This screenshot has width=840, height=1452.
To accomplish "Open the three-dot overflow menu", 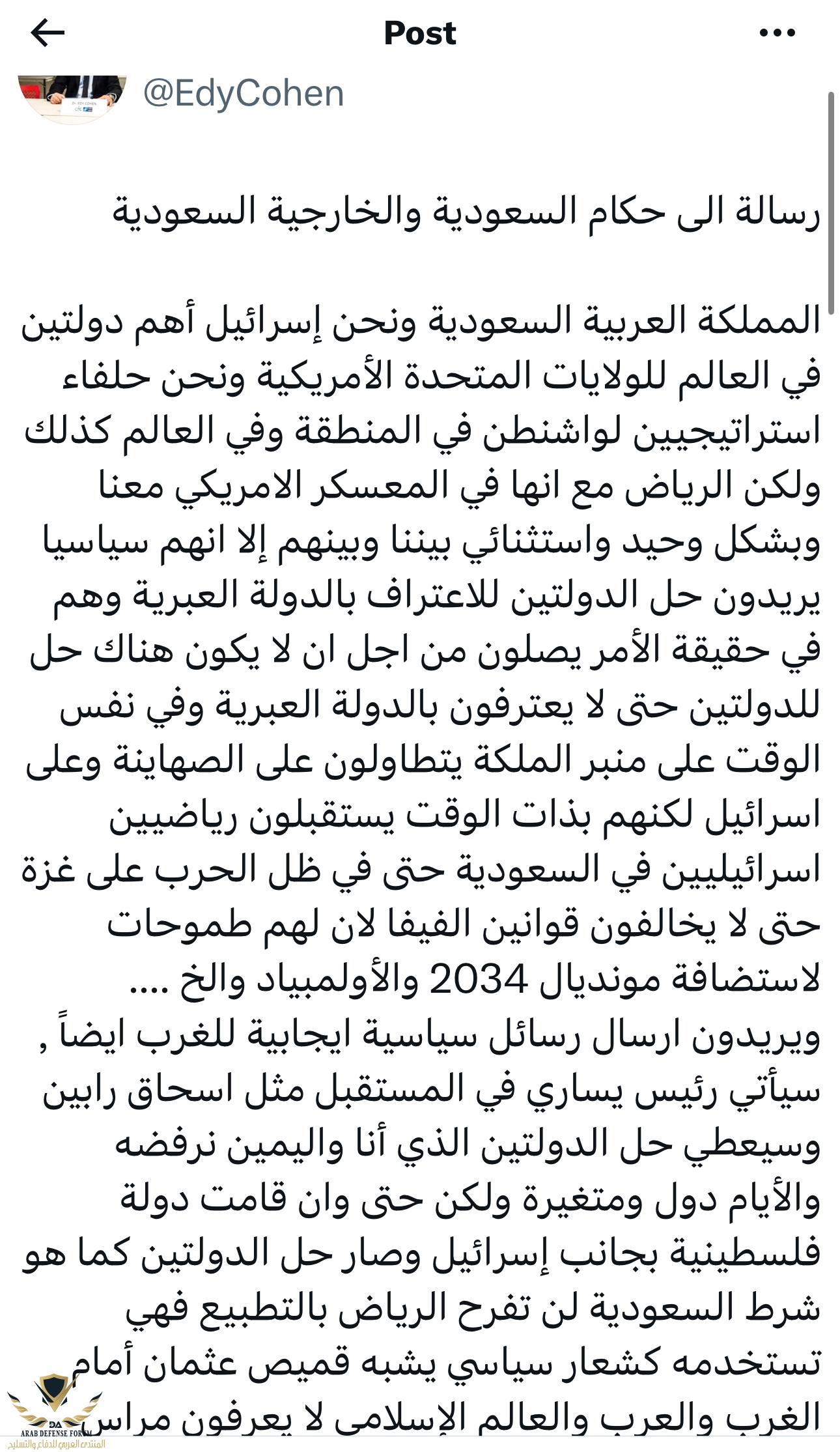I will (777, 33).
